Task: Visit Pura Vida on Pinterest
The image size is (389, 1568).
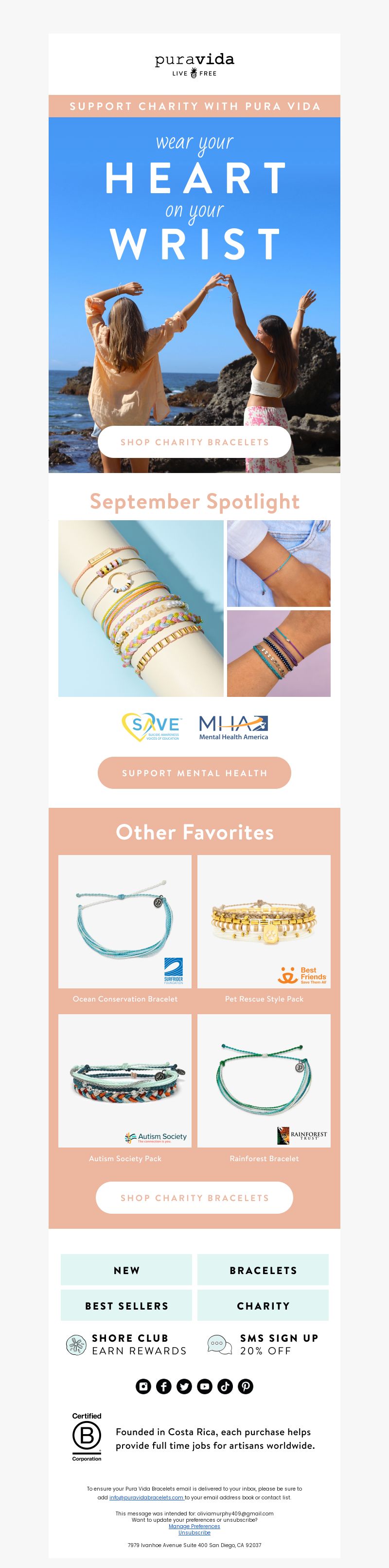Action: coord(246,1386)
